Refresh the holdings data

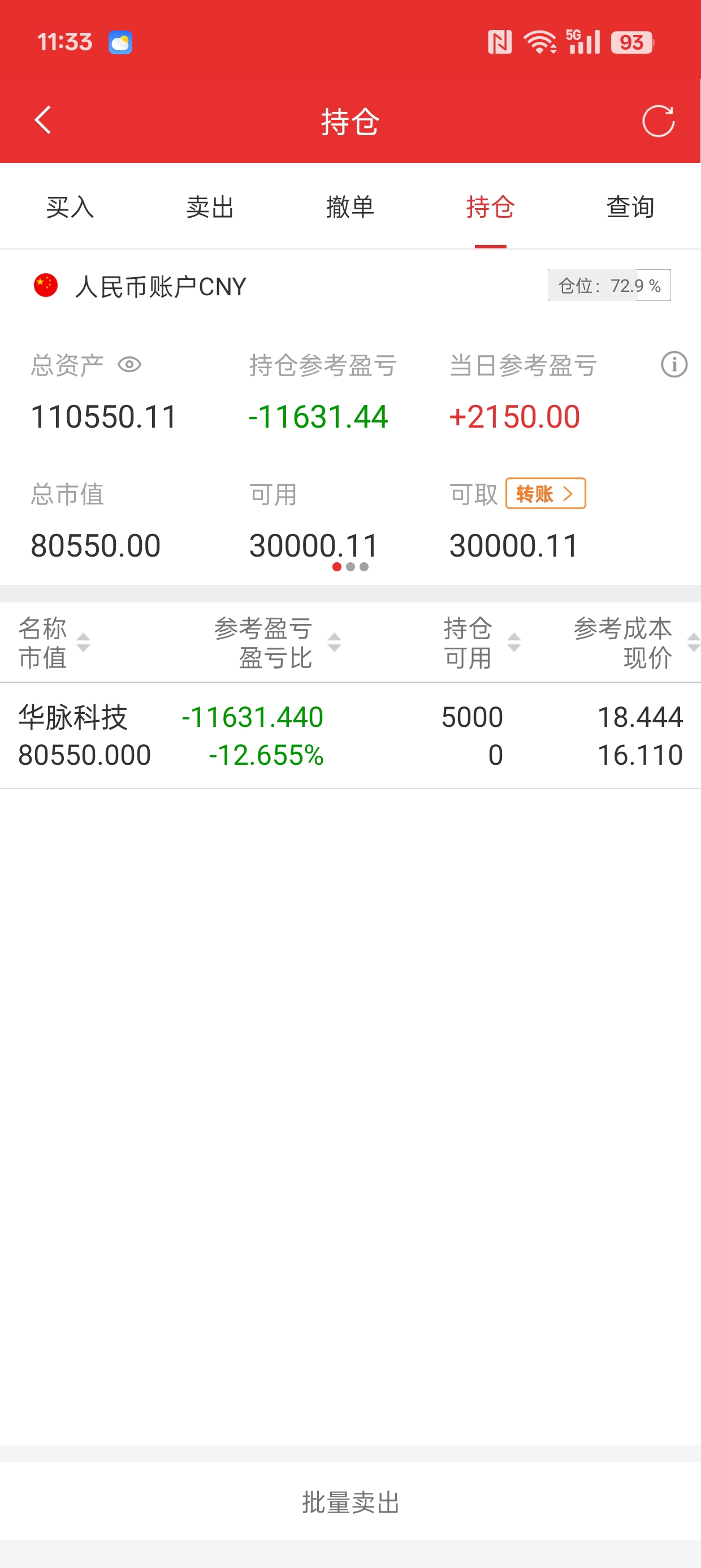click(658, 120)
